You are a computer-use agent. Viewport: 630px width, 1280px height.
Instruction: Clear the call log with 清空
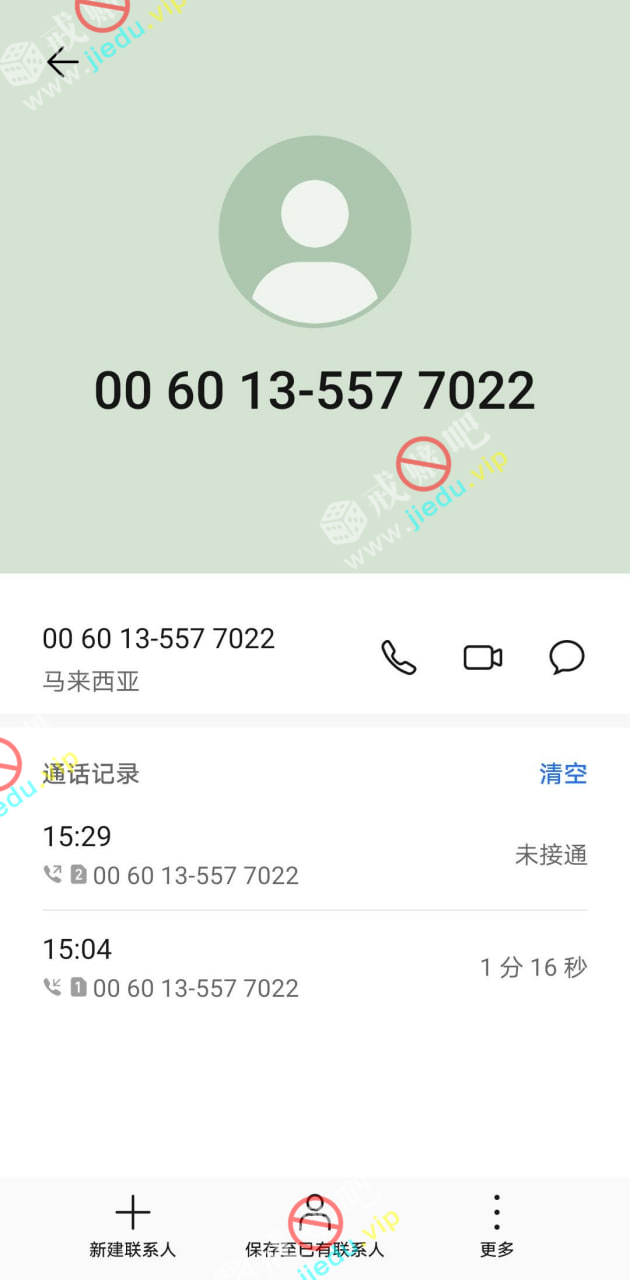click(x=563, y=773)
